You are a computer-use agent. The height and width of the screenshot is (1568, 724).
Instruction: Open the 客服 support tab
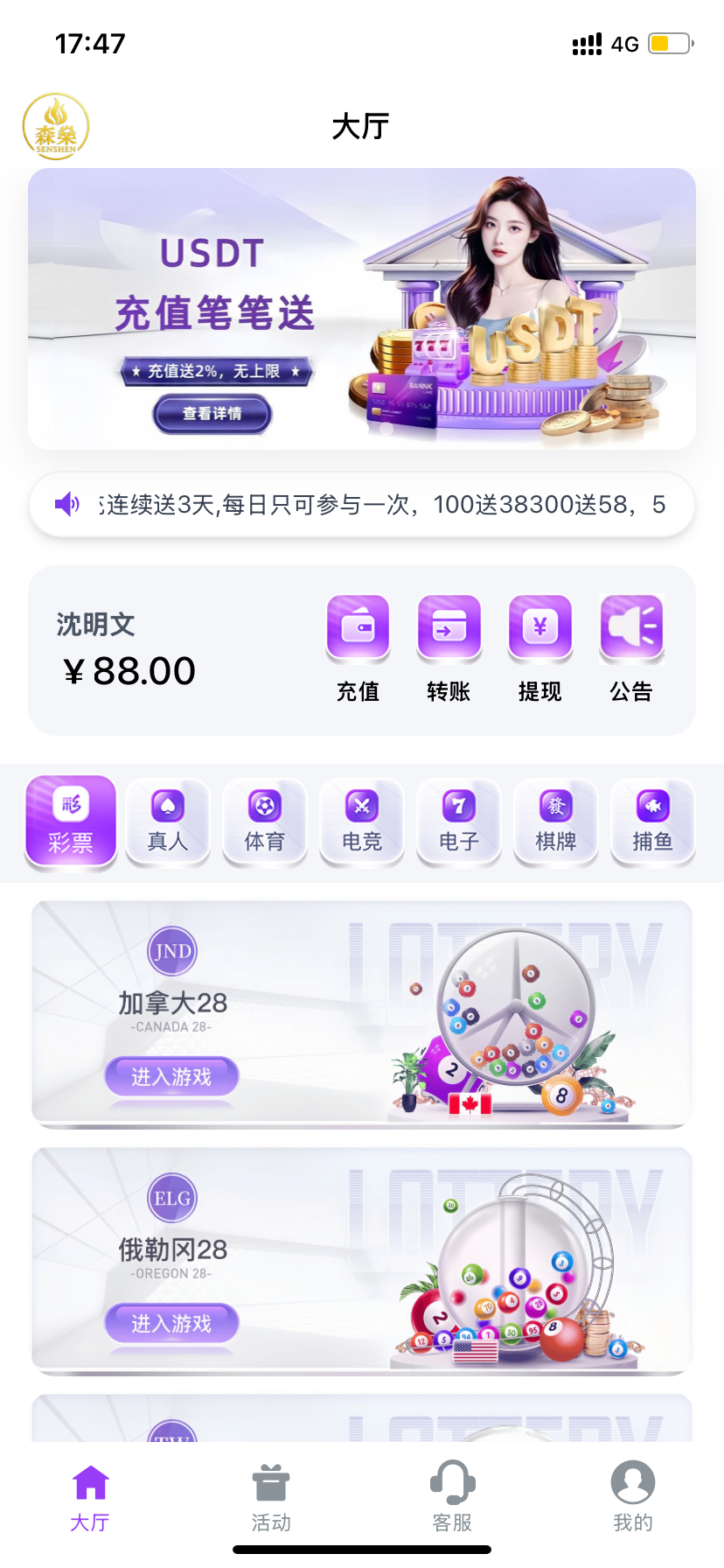click(452, 1498)
